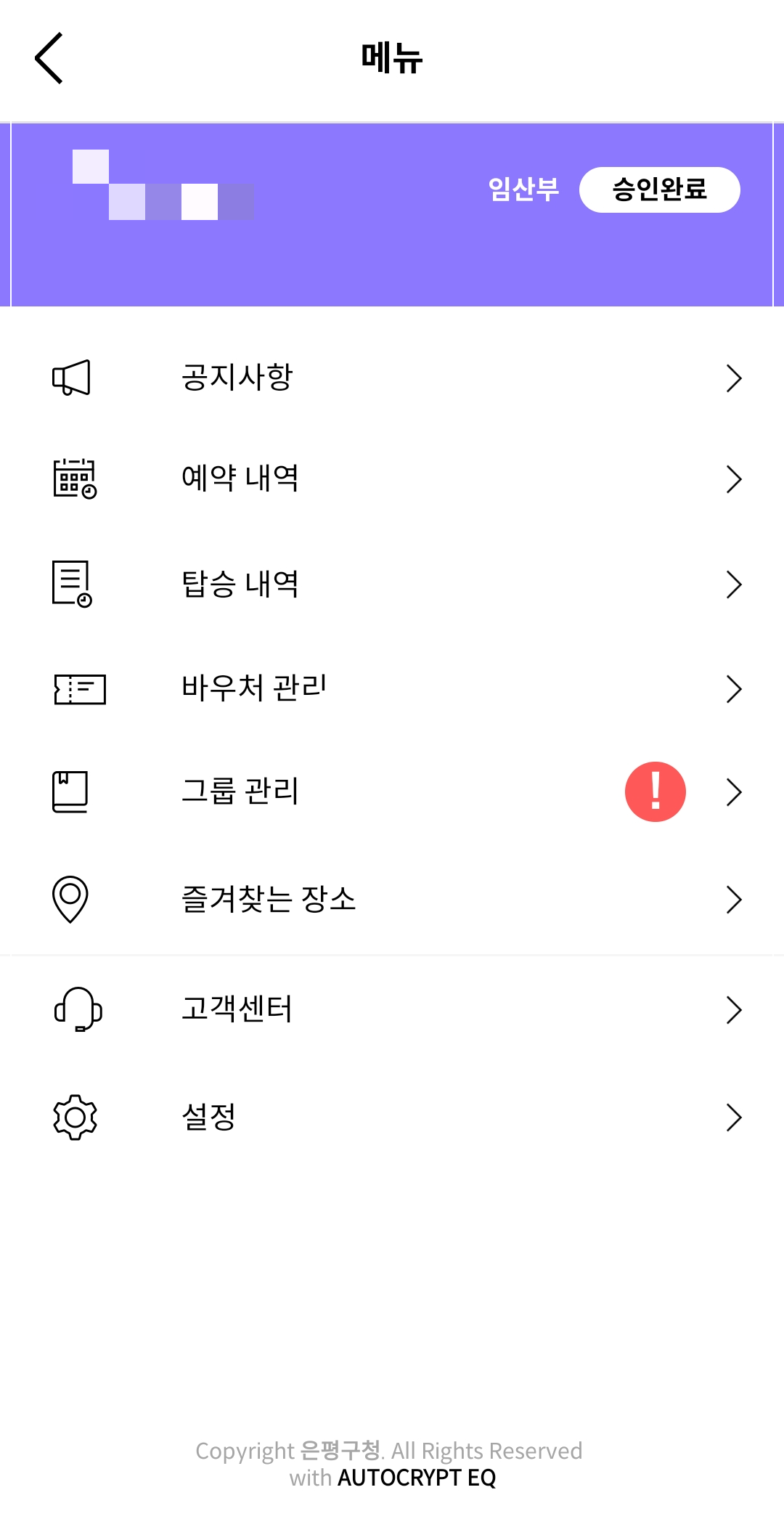The height and width of the screenshot is (1527, 784).
Task: Select the voucher ticket icon beside 바우처 관리
Action: point(80,690)
